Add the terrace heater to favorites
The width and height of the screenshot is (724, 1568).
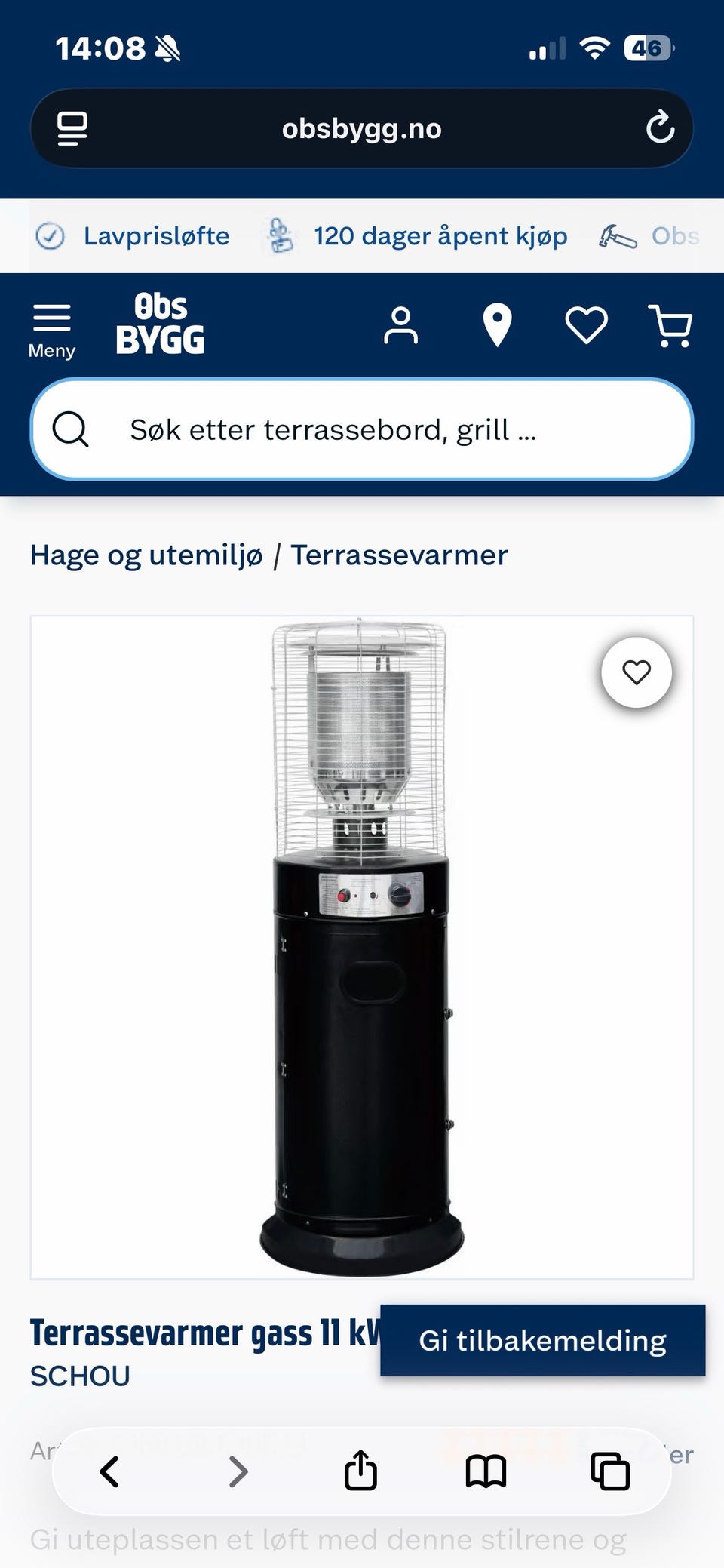pos(637,672)
